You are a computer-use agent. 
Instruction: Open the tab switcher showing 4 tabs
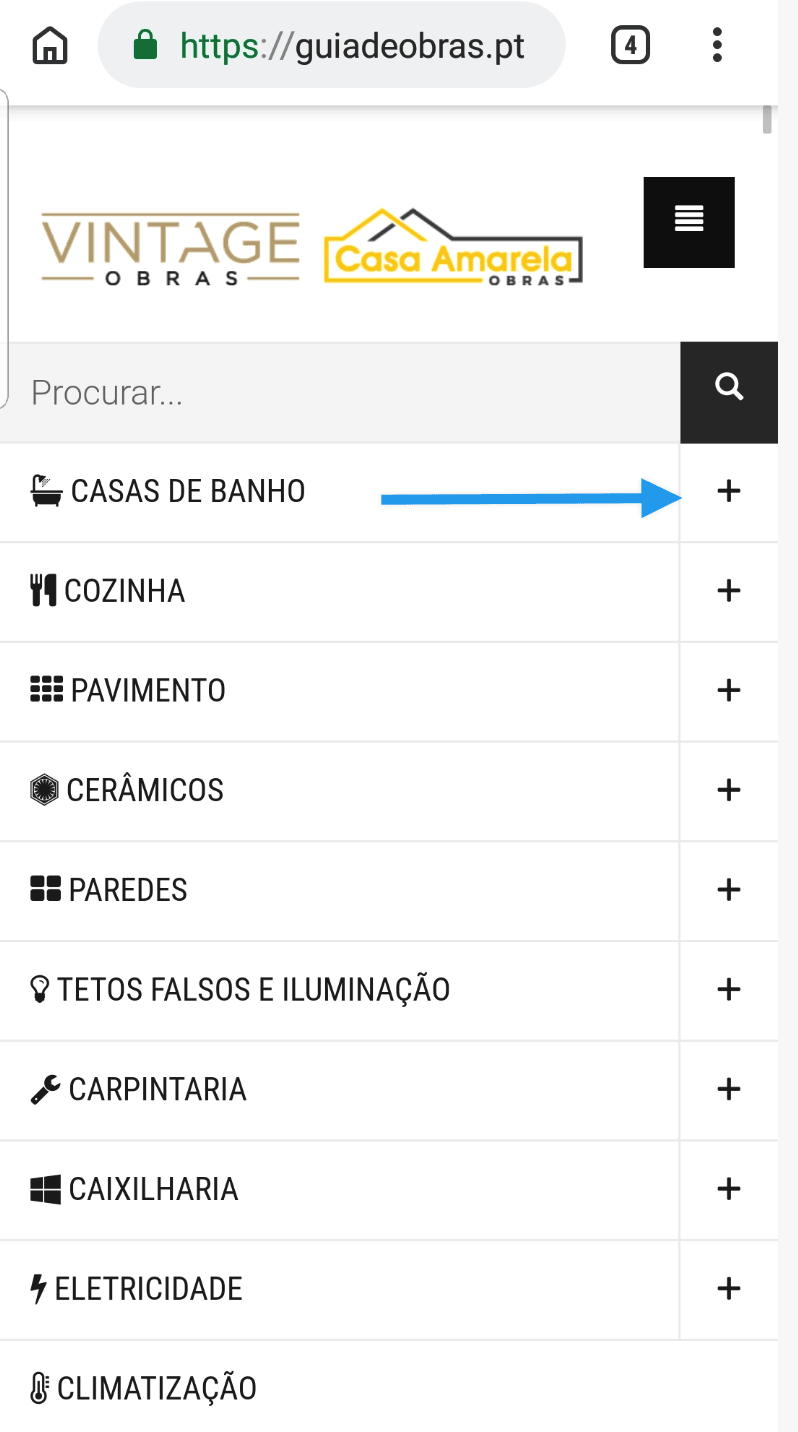630,46
